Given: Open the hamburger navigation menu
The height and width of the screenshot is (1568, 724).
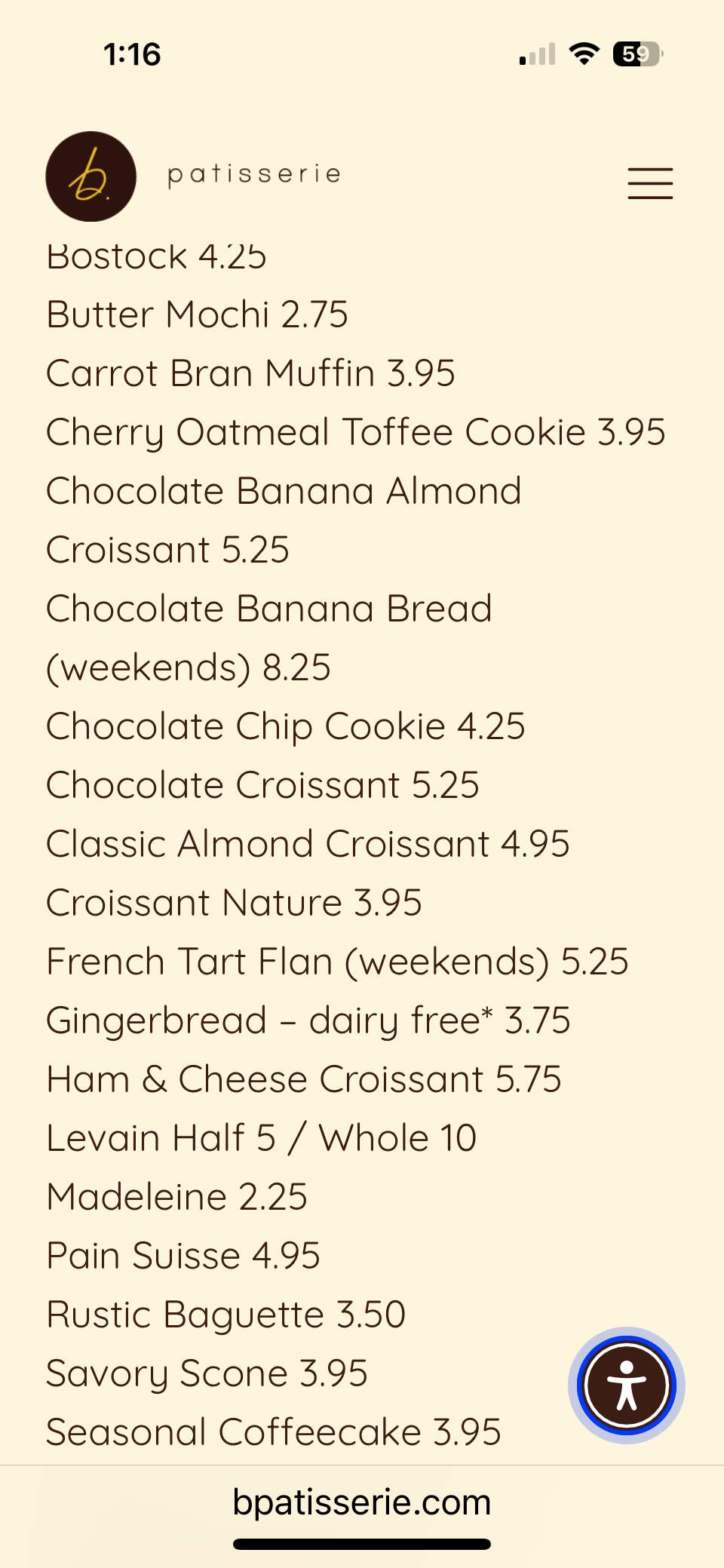Looking at the screenshot, I should pos(650,183).
